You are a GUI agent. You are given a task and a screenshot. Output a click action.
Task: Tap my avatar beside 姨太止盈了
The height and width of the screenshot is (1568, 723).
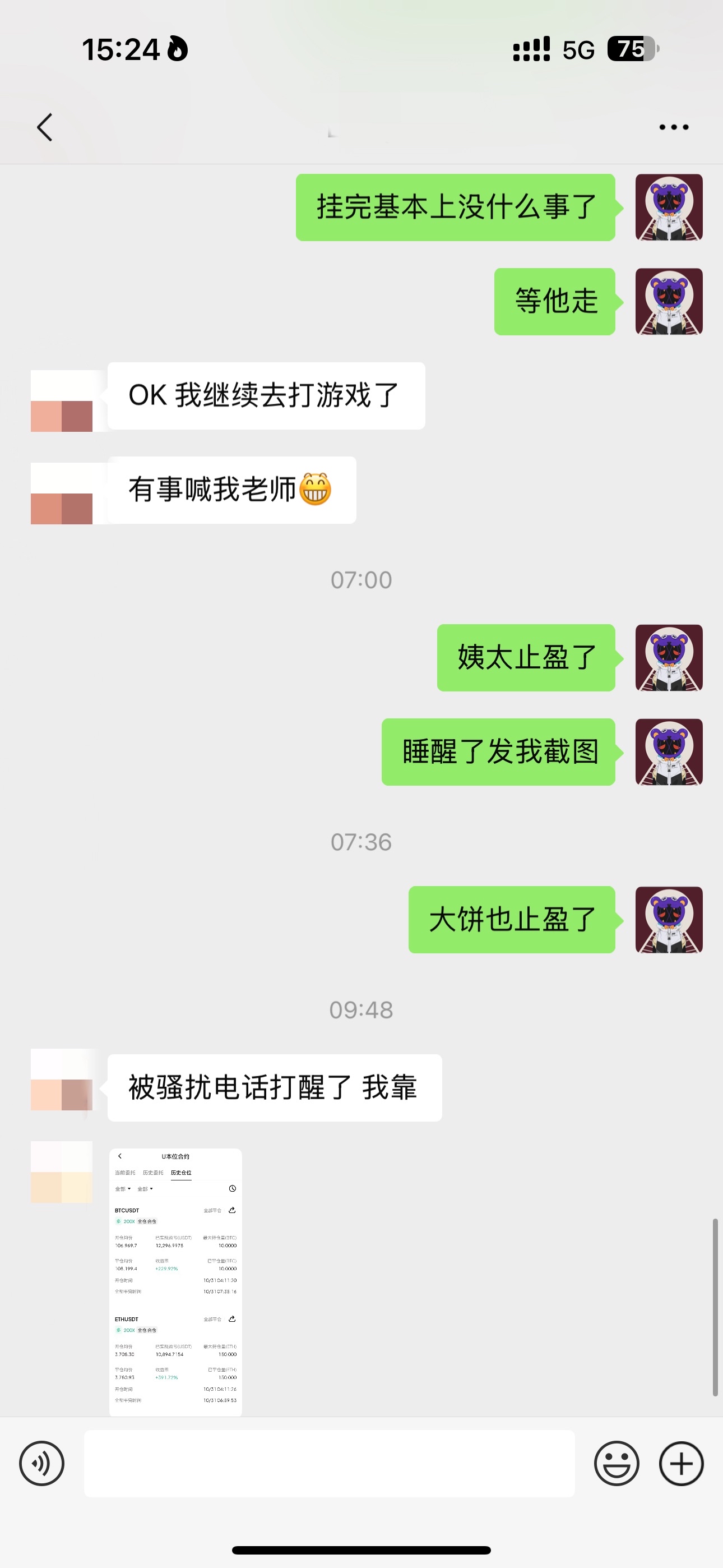(x=669, y=657)
